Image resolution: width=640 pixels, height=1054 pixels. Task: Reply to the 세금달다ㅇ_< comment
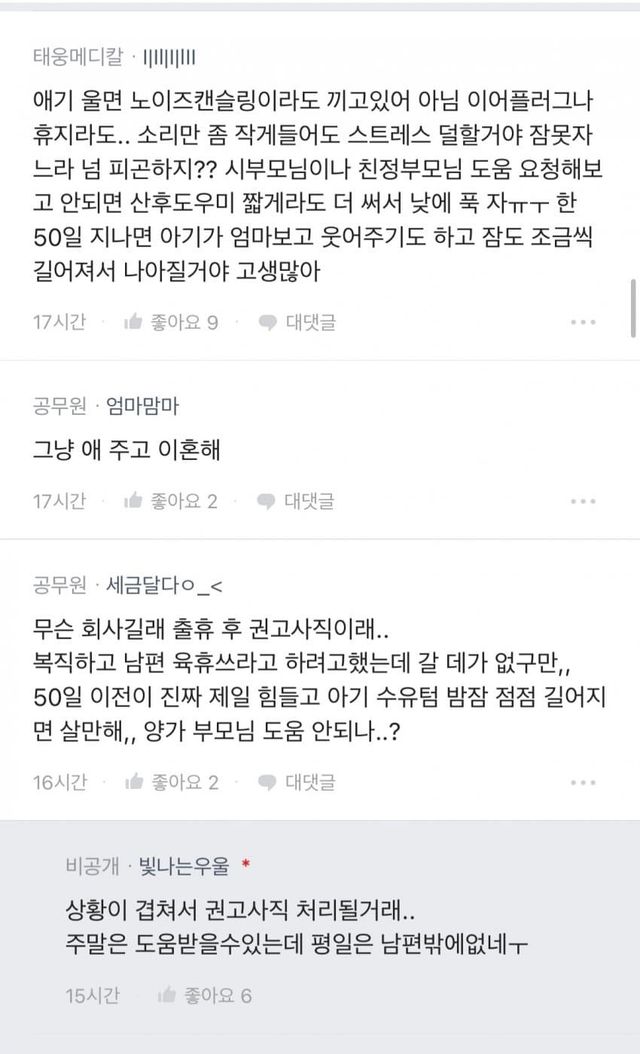[297, 782]
